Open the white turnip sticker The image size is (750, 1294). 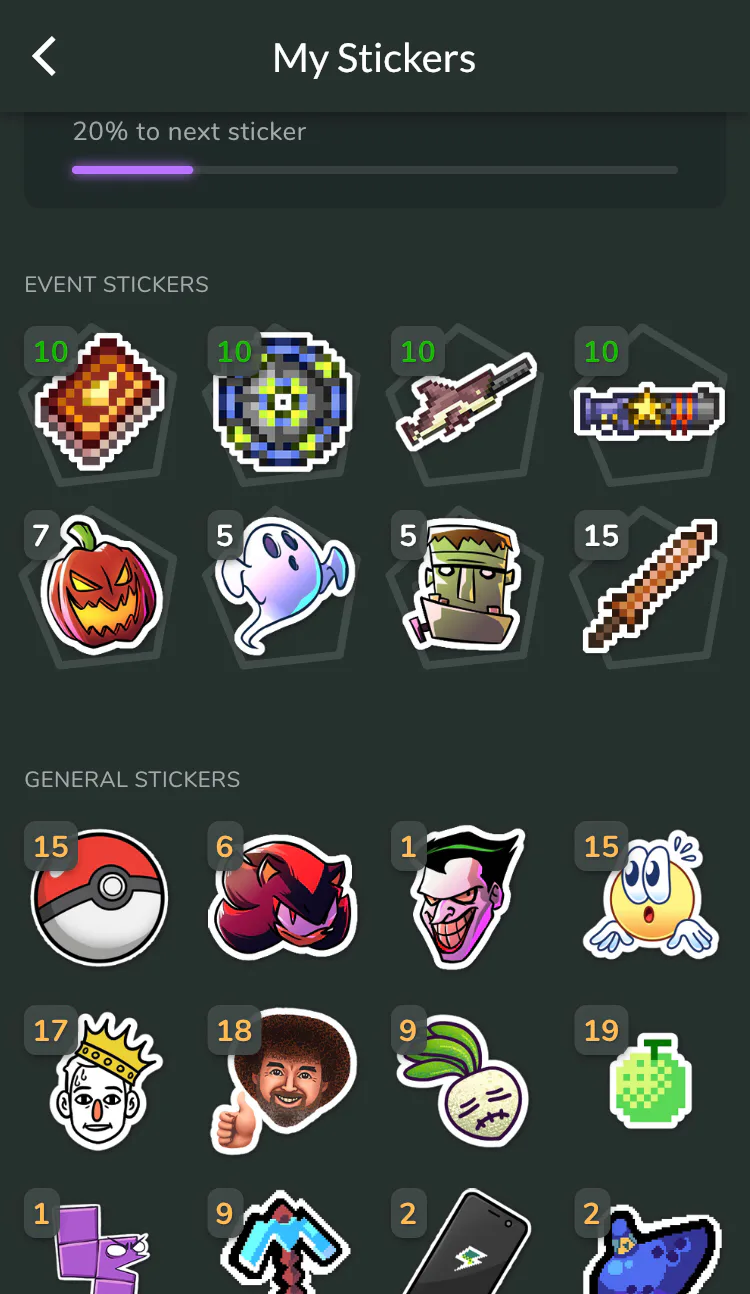(464, 1081)
